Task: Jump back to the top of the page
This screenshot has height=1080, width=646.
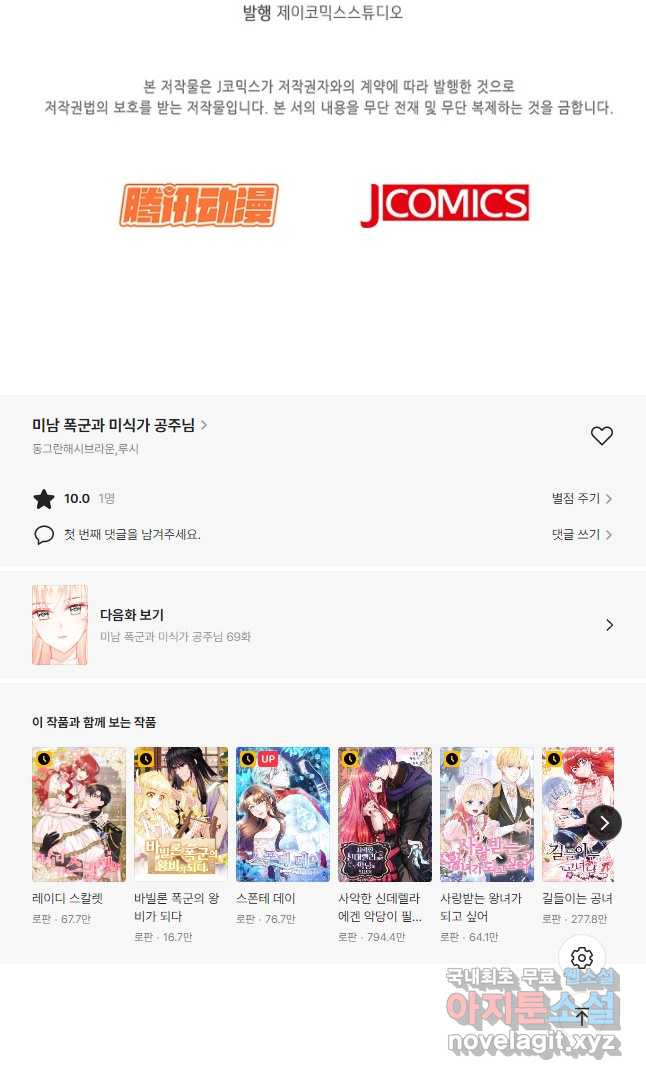Action: click(582, 1017)
